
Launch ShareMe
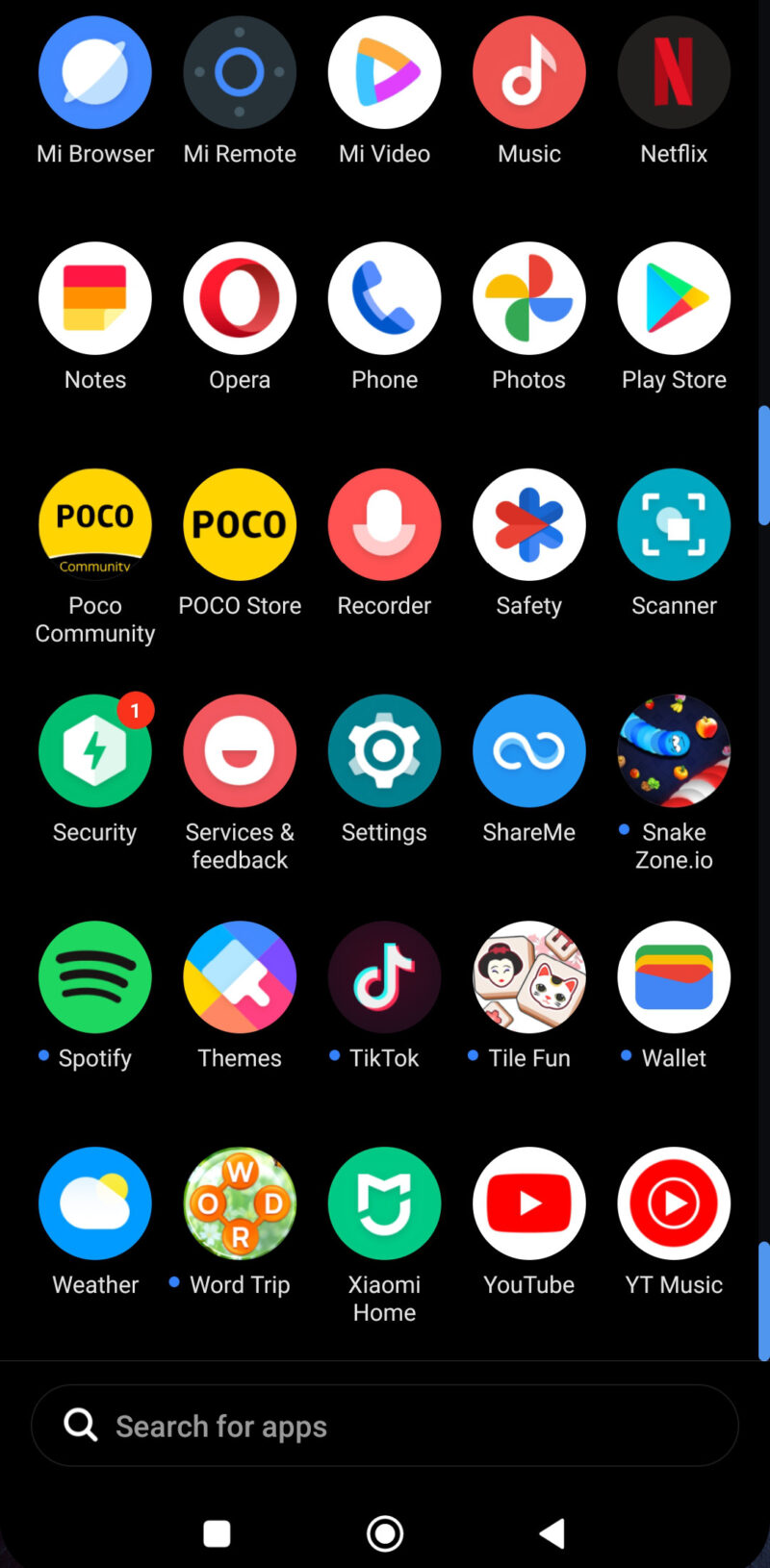[x=528, y=751]
